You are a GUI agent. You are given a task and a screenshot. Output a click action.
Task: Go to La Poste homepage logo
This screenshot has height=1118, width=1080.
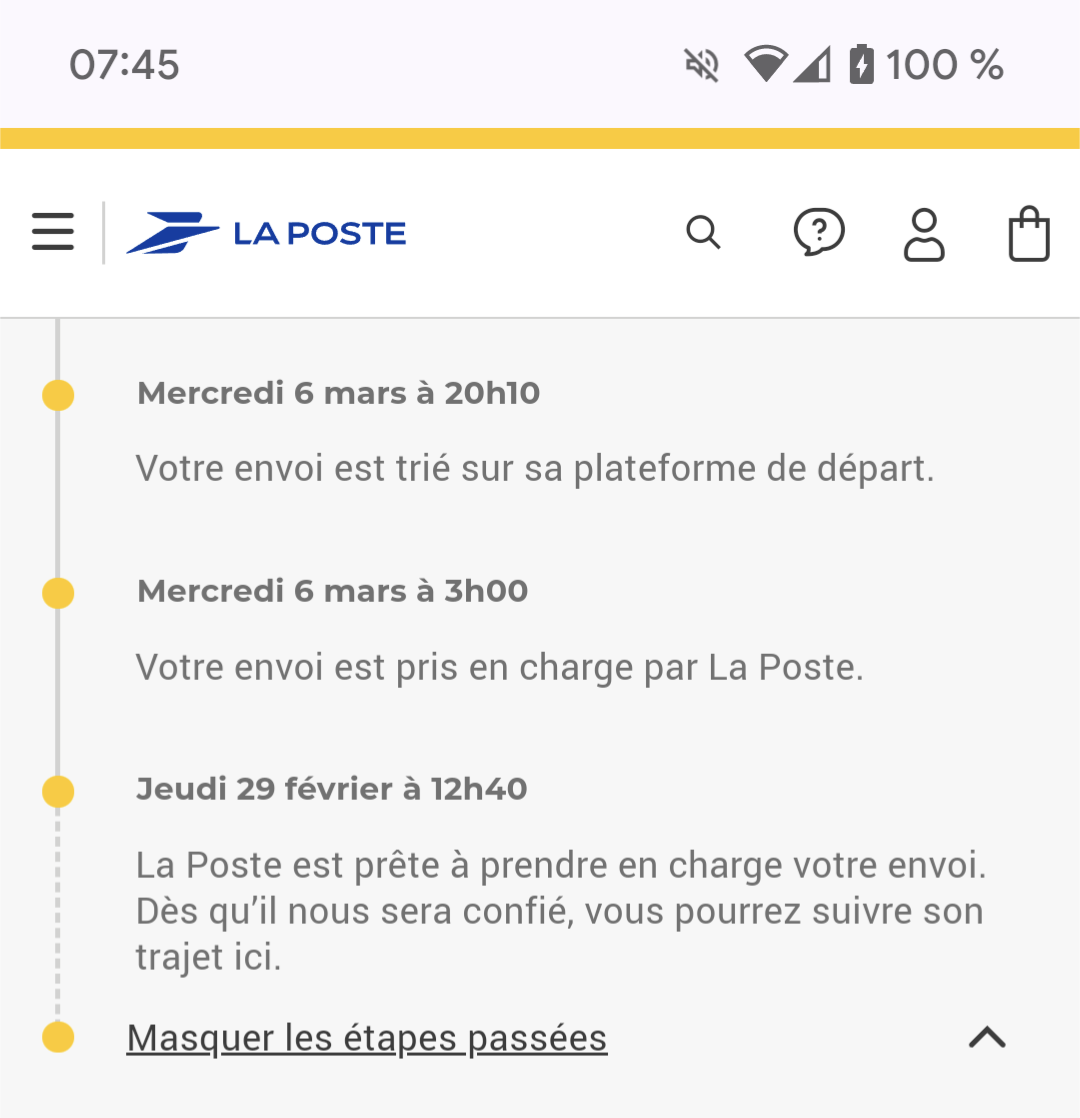(x=266, y=233)
